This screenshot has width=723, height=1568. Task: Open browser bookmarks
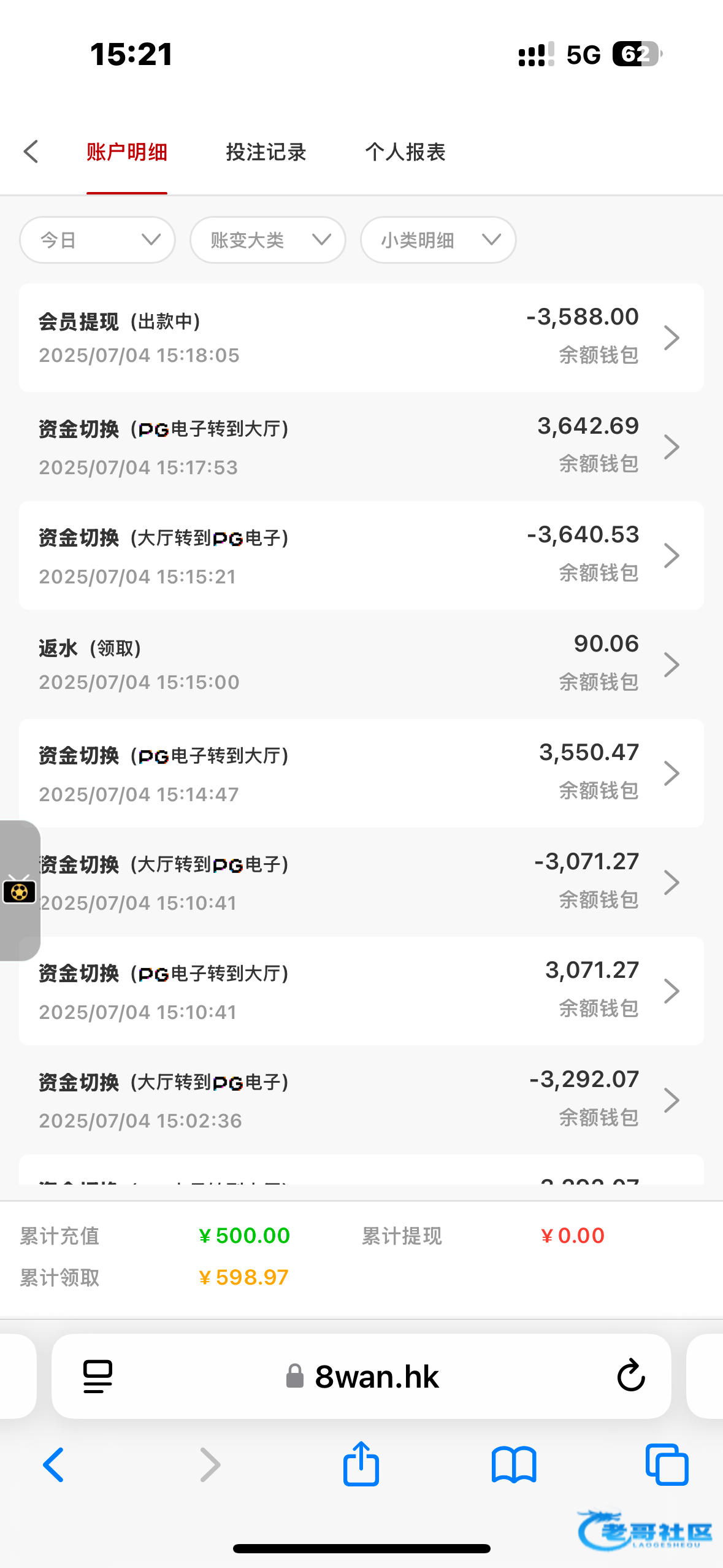(x=514, y=1465)
